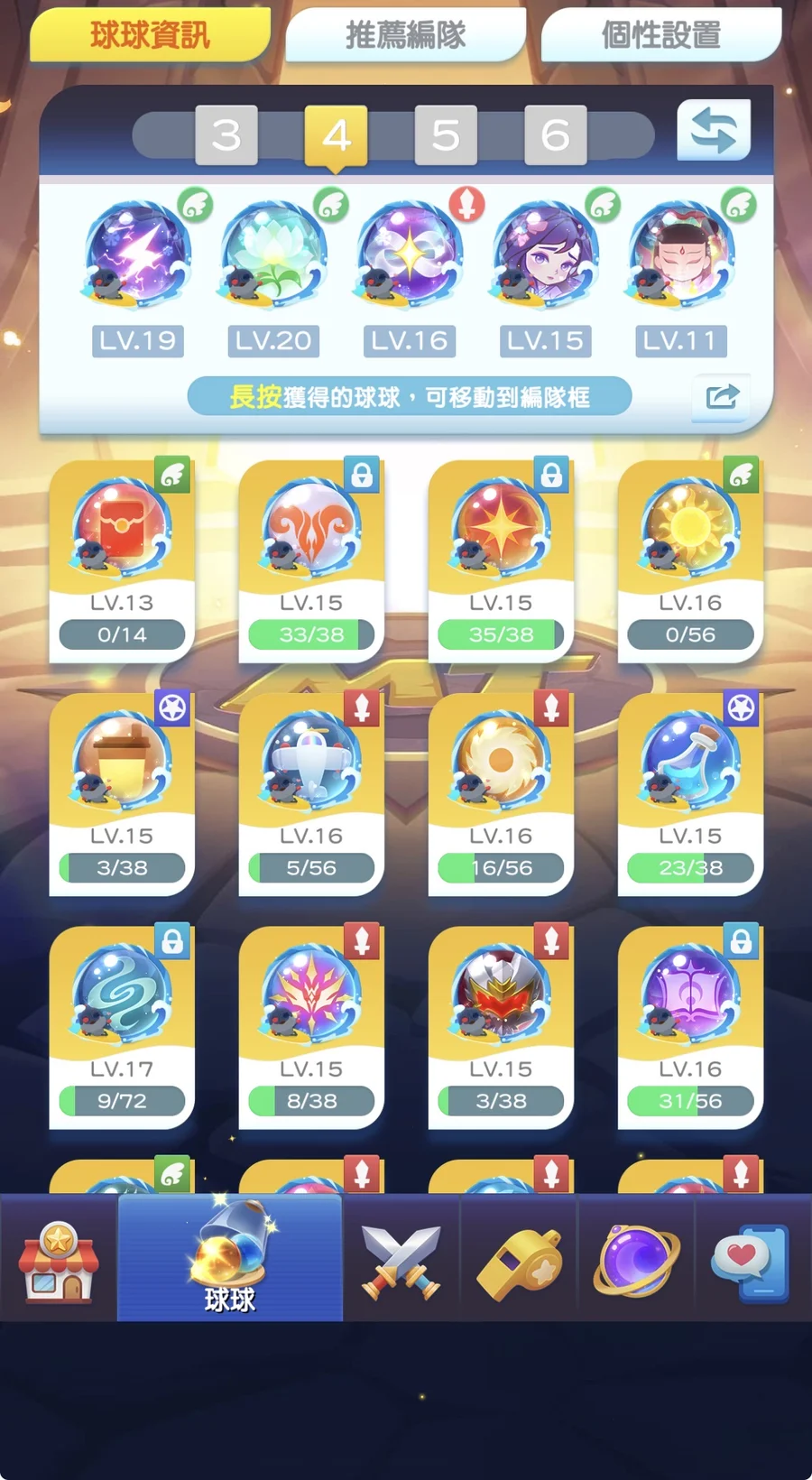Open the airplane ball card 5/56
The width and height of the screenshot is (812, 1480).
point(311,794)
